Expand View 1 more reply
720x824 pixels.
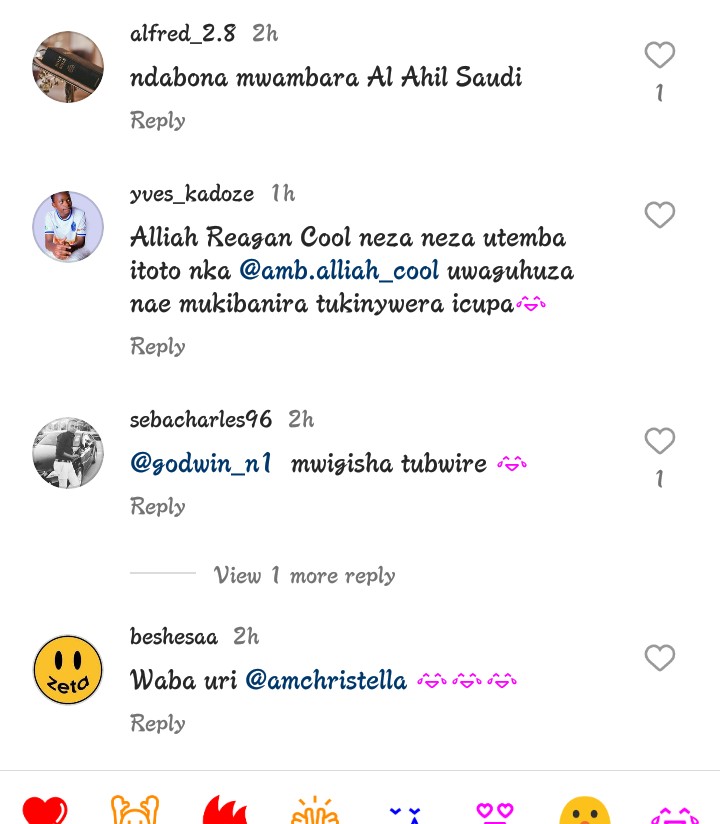[304, 576]
